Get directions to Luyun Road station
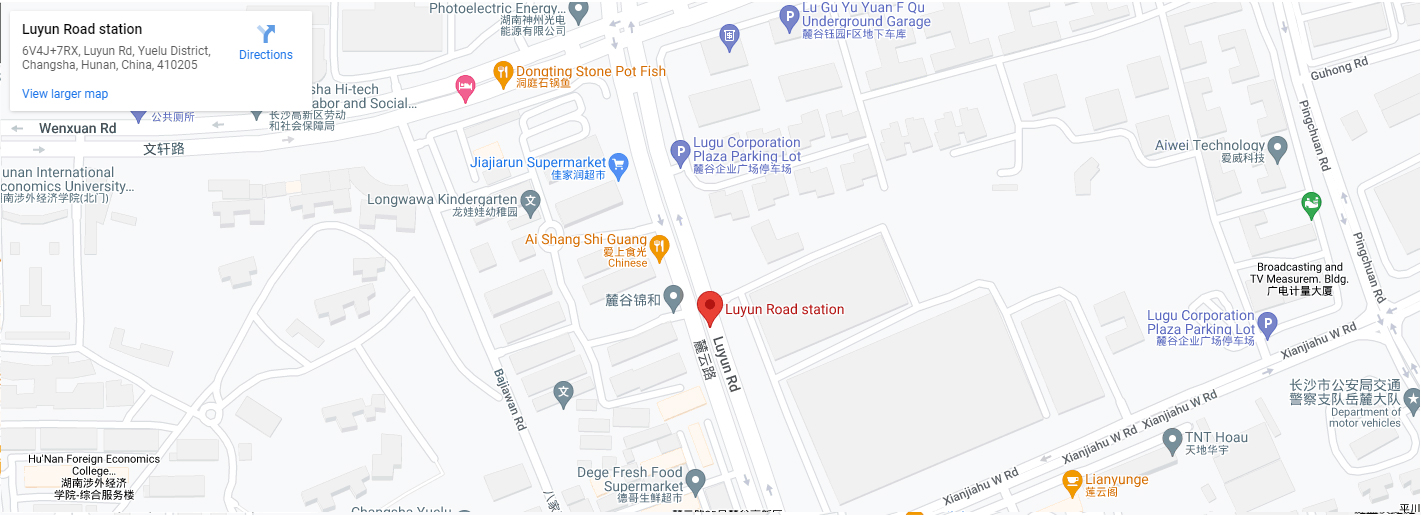 pyautogui.click(x=265, y=42)
